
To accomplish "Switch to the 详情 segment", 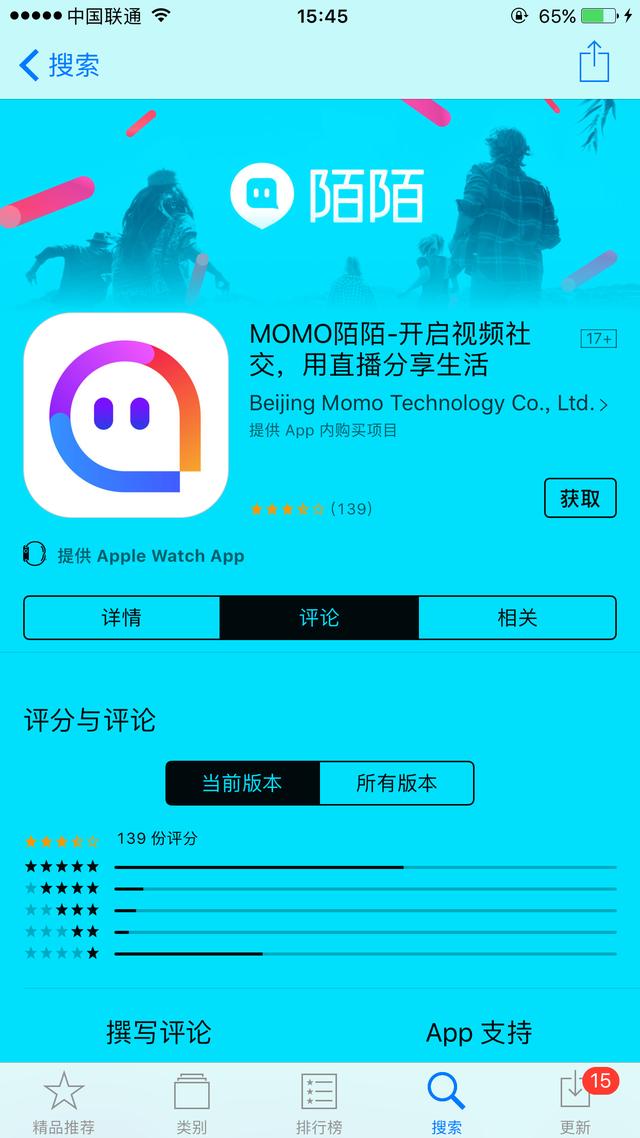I will (x=122, y=618).
